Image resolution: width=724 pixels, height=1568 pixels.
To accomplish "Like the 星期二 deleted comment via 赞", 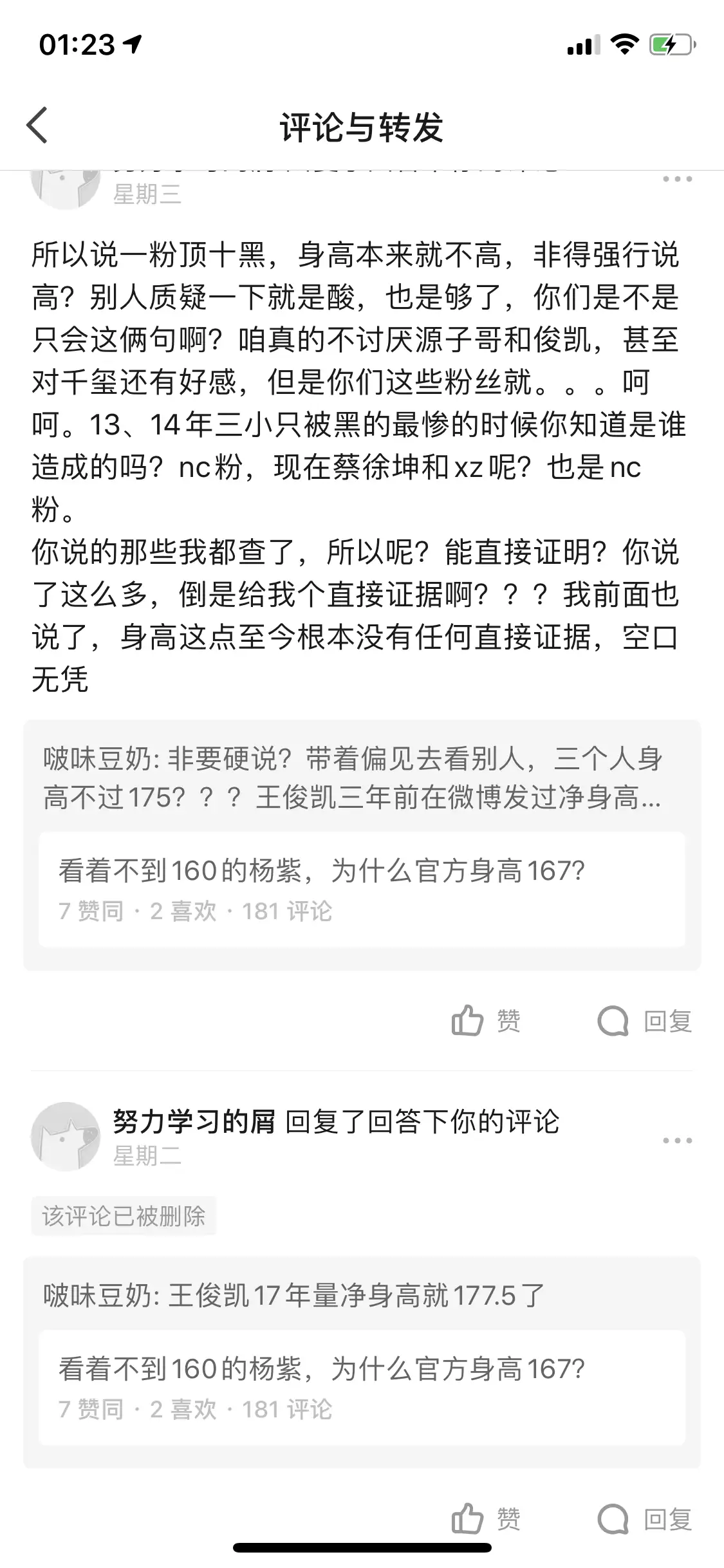I will pyautogui.click(x=486, y=1519).
